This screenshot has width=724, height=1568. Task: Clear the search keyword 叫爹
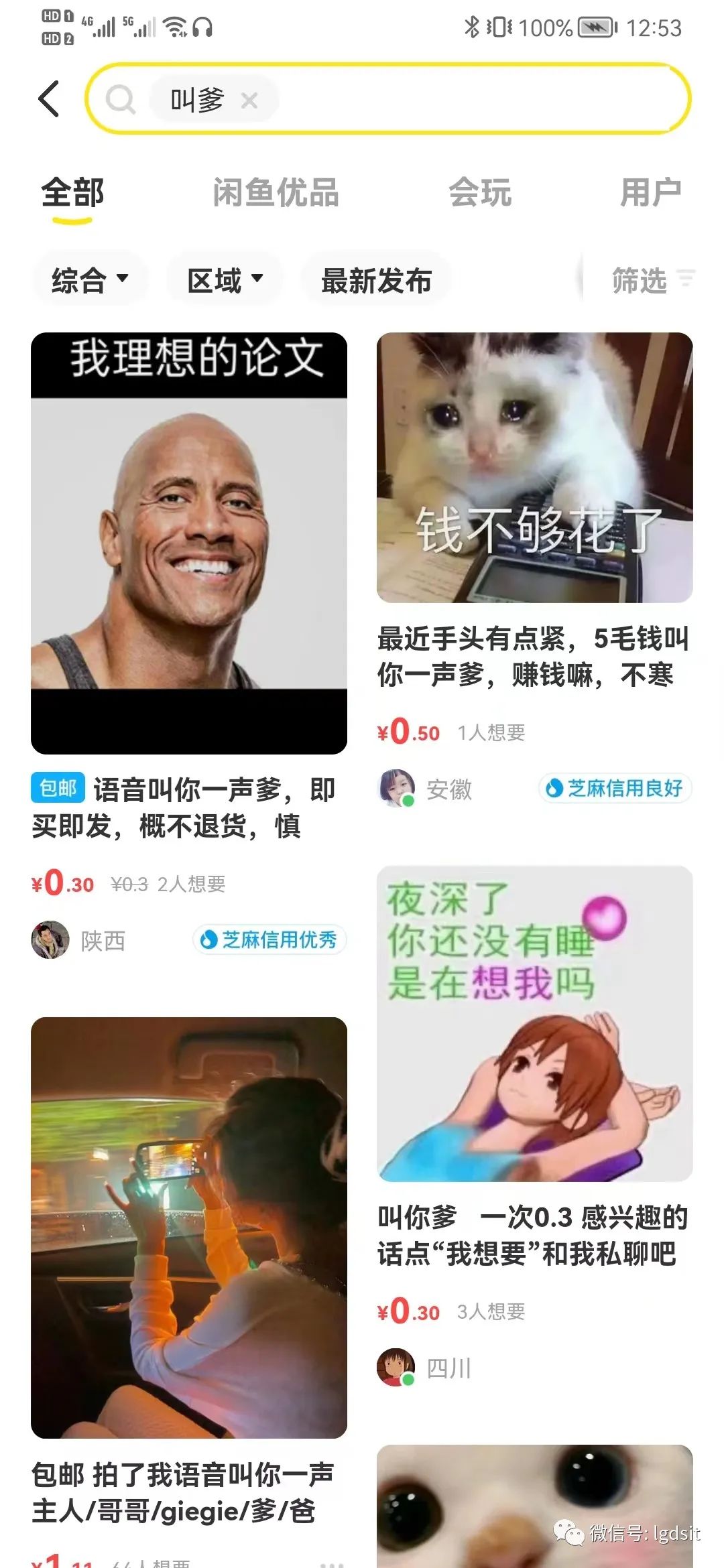[251, 101]
